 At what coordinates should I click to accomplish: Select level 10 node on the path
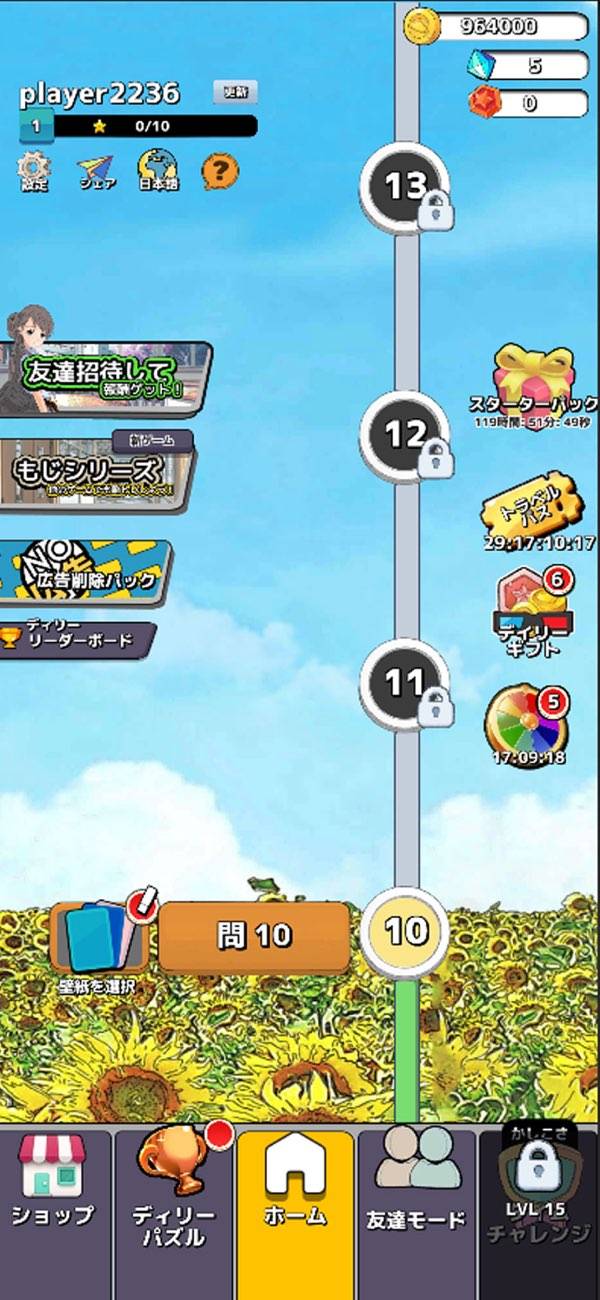(405, 932)
